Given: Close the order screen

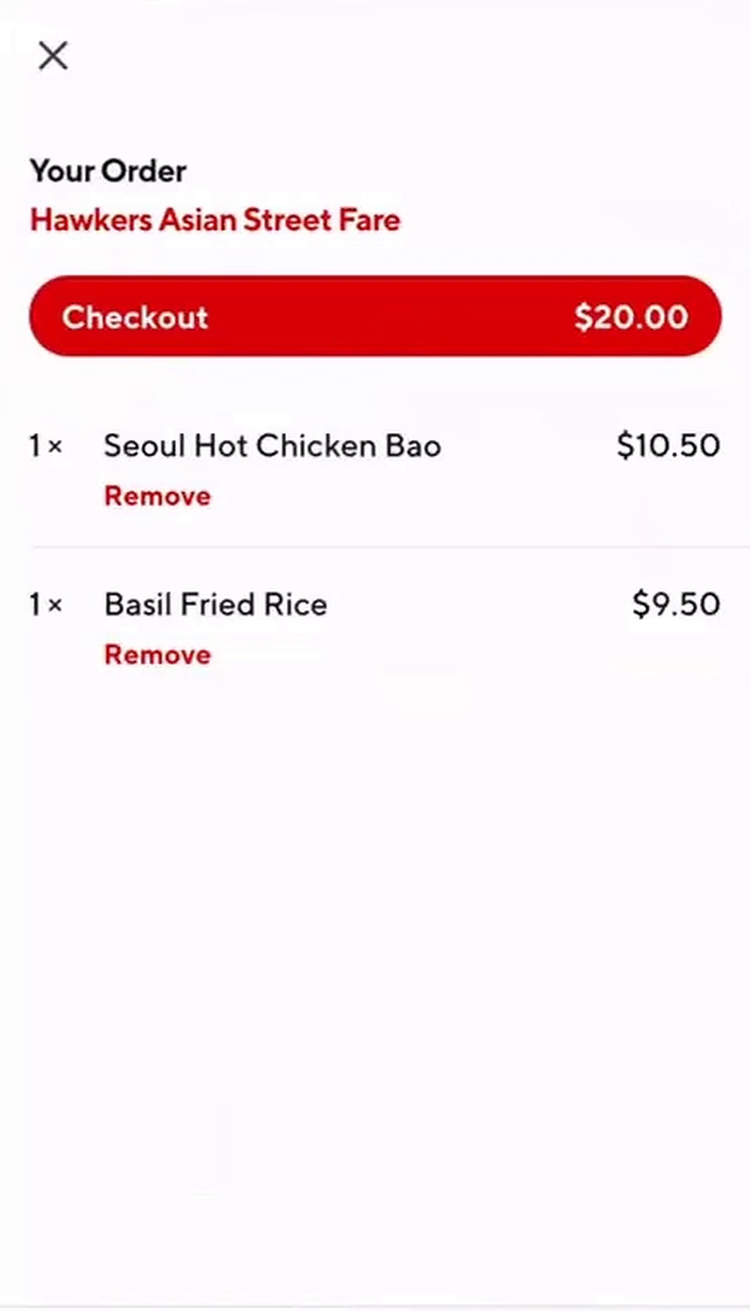Looking at the screenshot, I should [x=53, y=56].
